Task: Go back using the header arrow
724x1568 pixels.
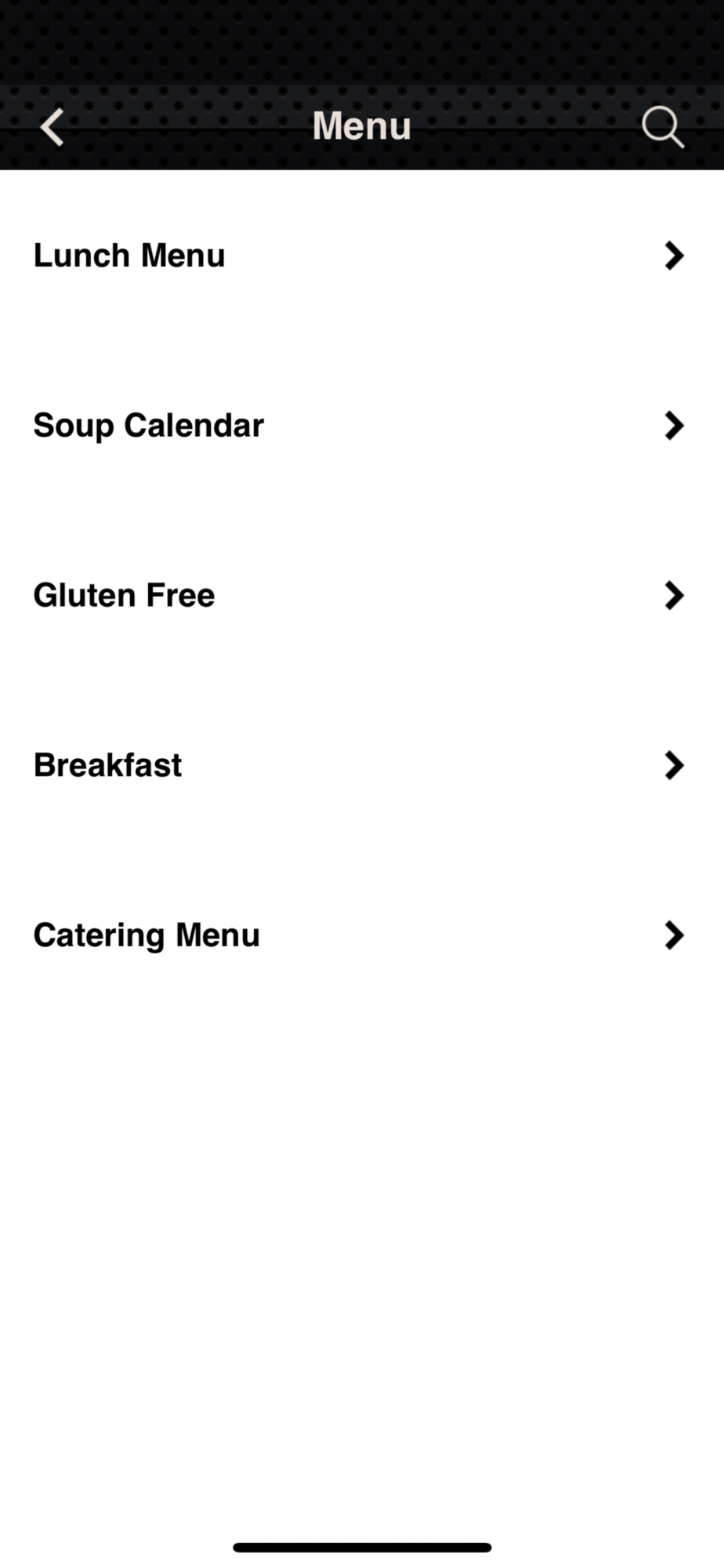Action: coord(52,127)
